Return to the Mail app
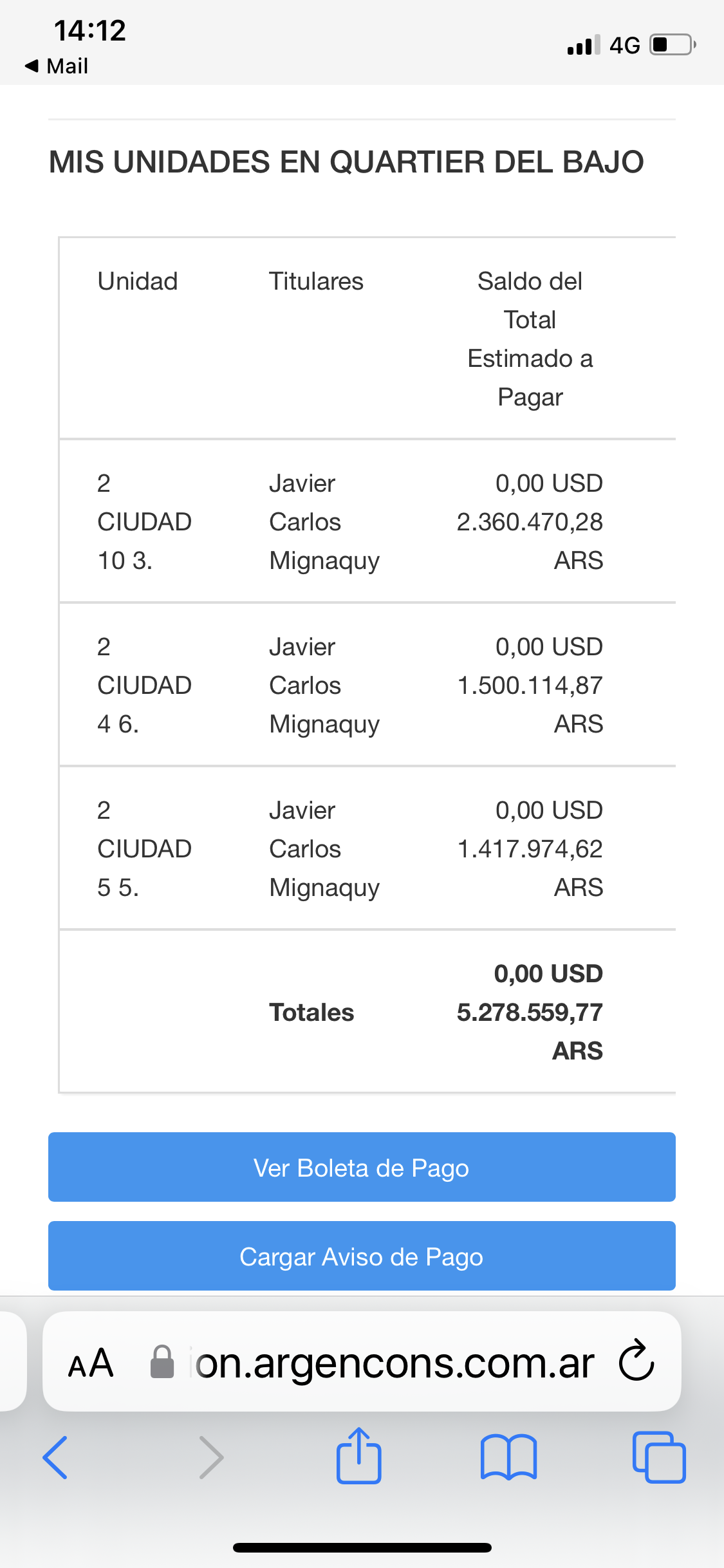The width and height of the screenshot is (724, 1568). (x=57, y=66)
